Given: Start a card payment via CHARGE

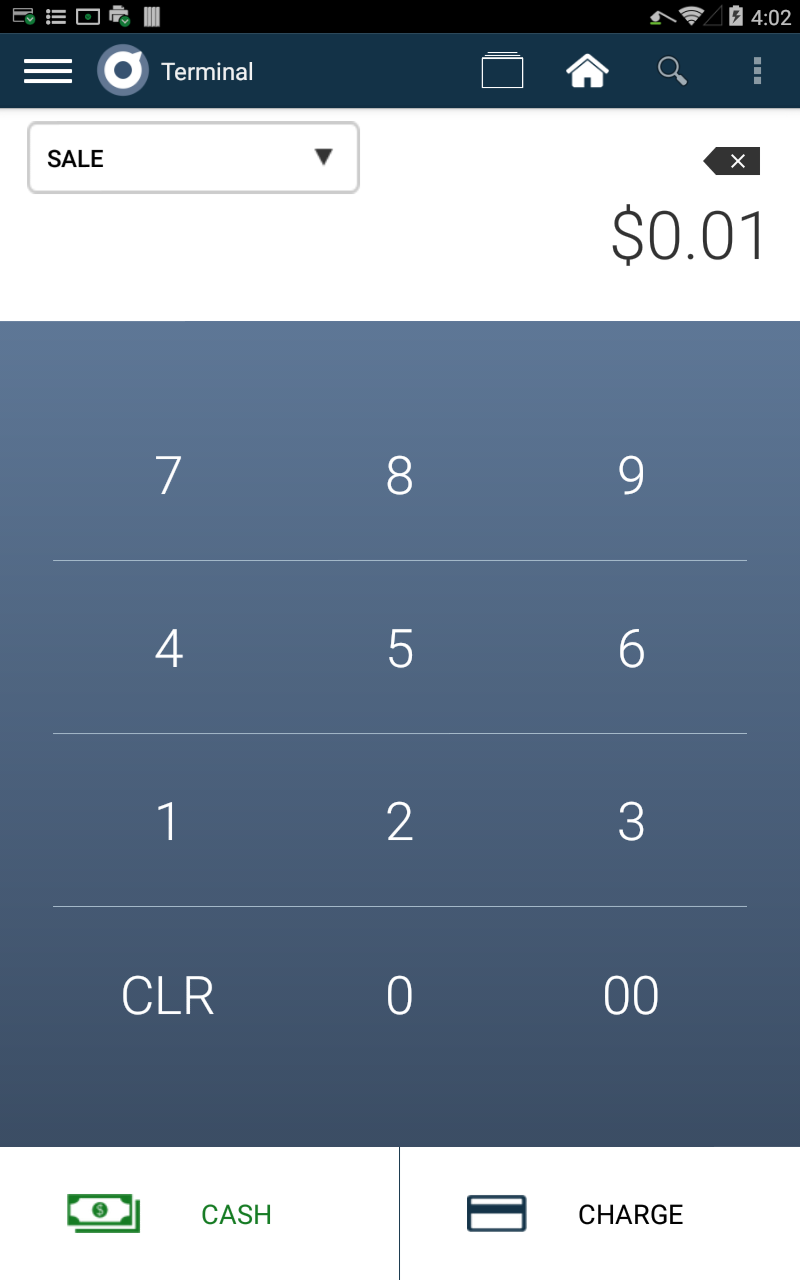Looking at the screenshot, I should click(630, 1213).
